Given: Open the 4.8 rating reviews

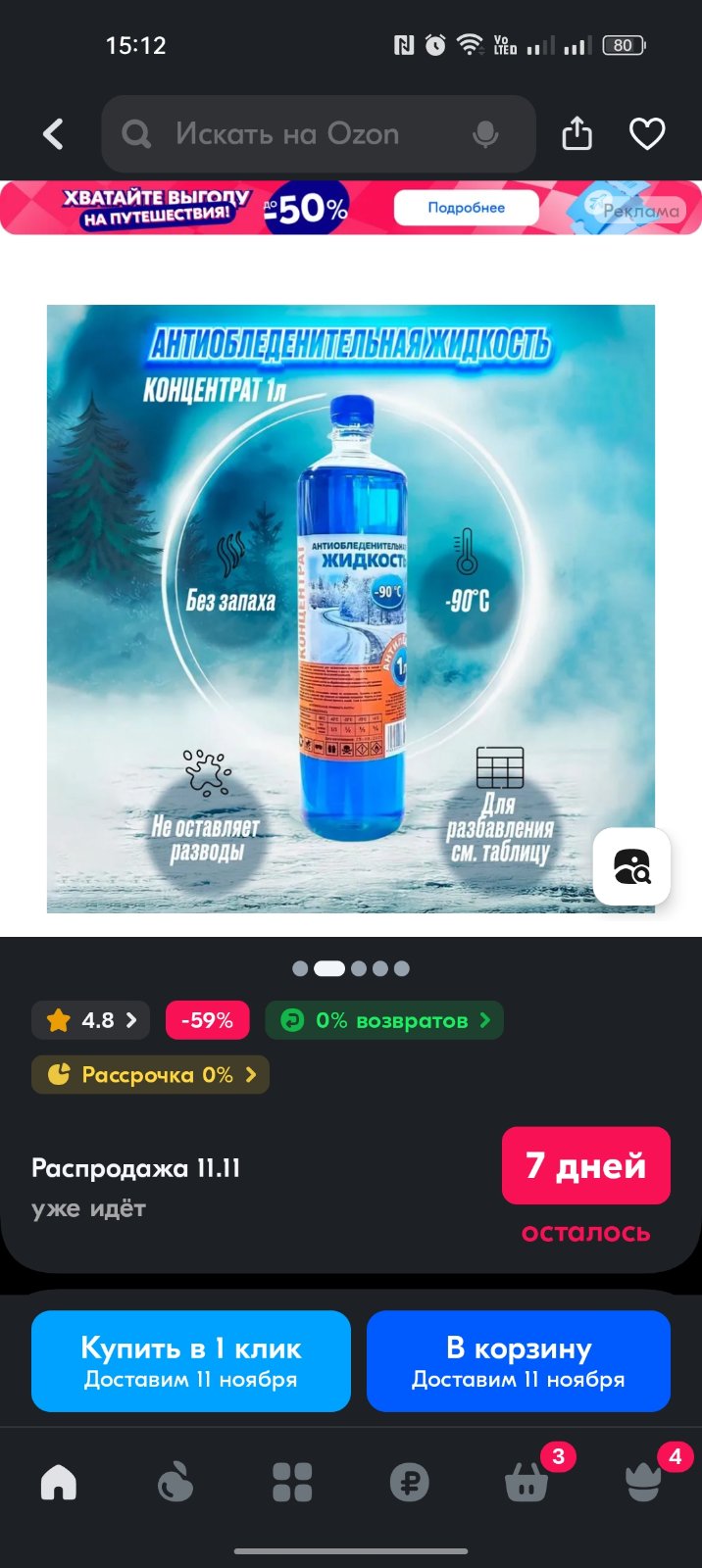Looking at the screenshot, I should click(91, 1020).
